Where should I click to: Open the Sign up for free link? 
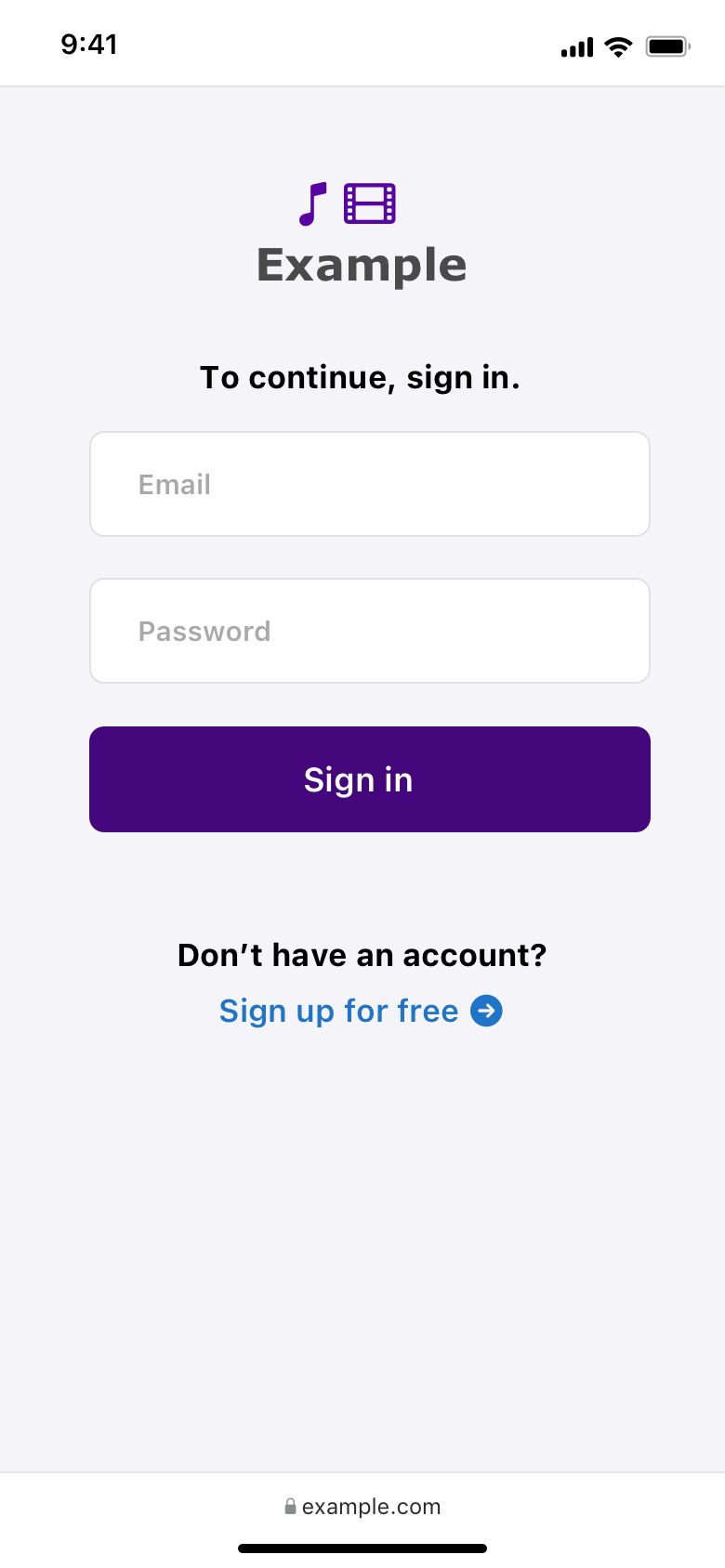click(x=360, y=1011)
